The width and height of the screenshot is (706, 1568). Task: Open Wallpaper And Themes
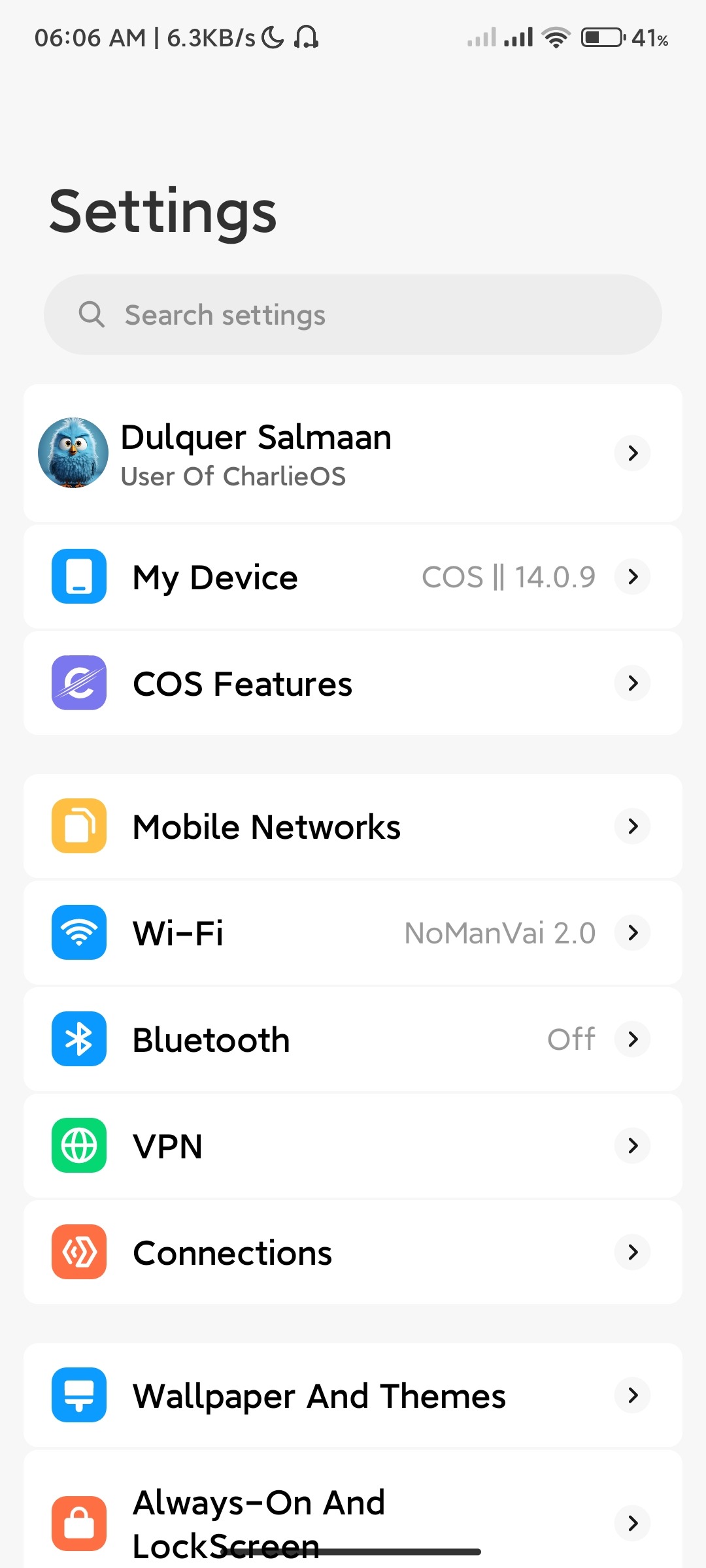[353, 1396]
